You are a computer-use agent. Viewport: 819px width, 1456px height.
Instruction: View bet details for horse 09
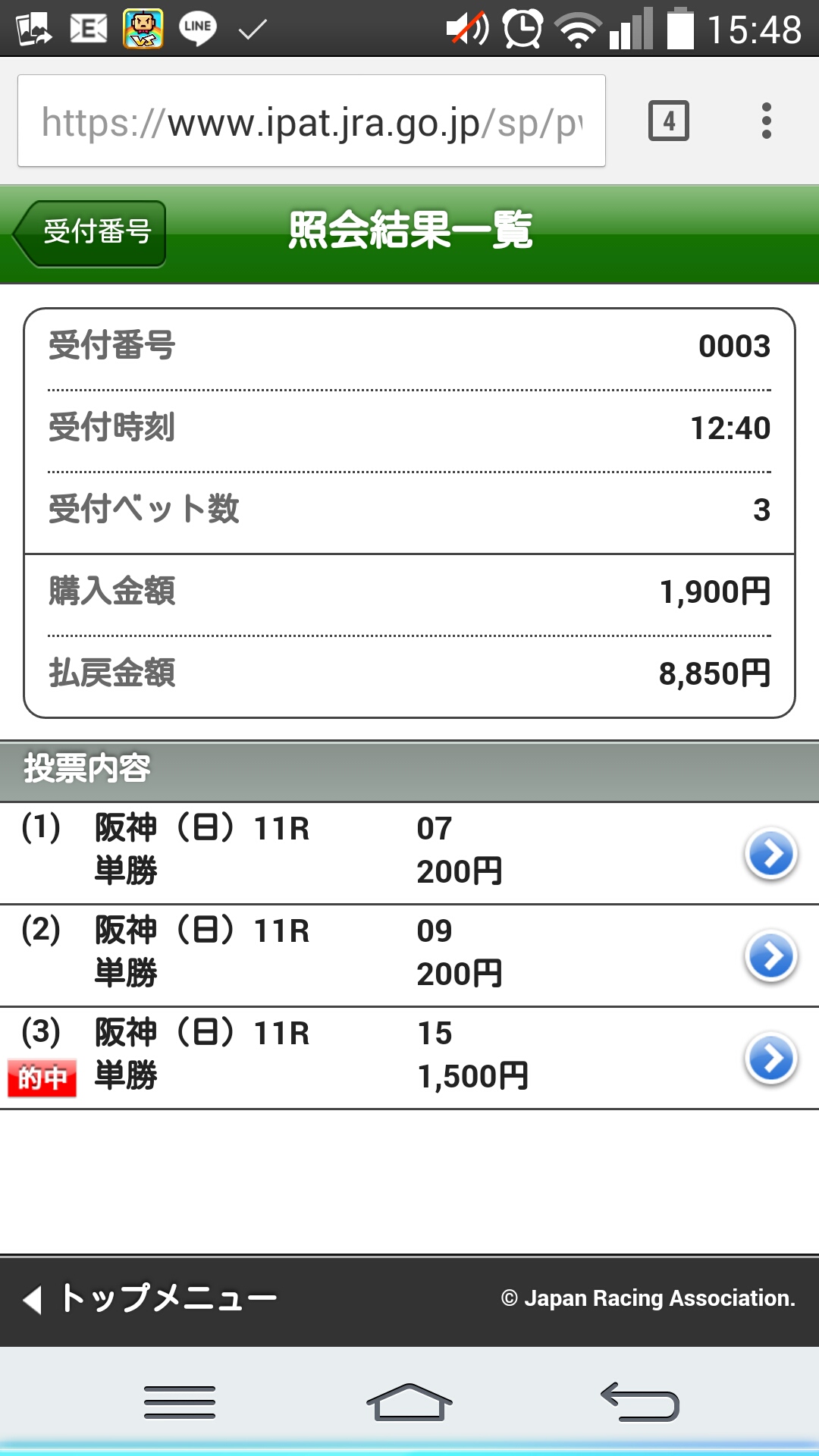770,956
